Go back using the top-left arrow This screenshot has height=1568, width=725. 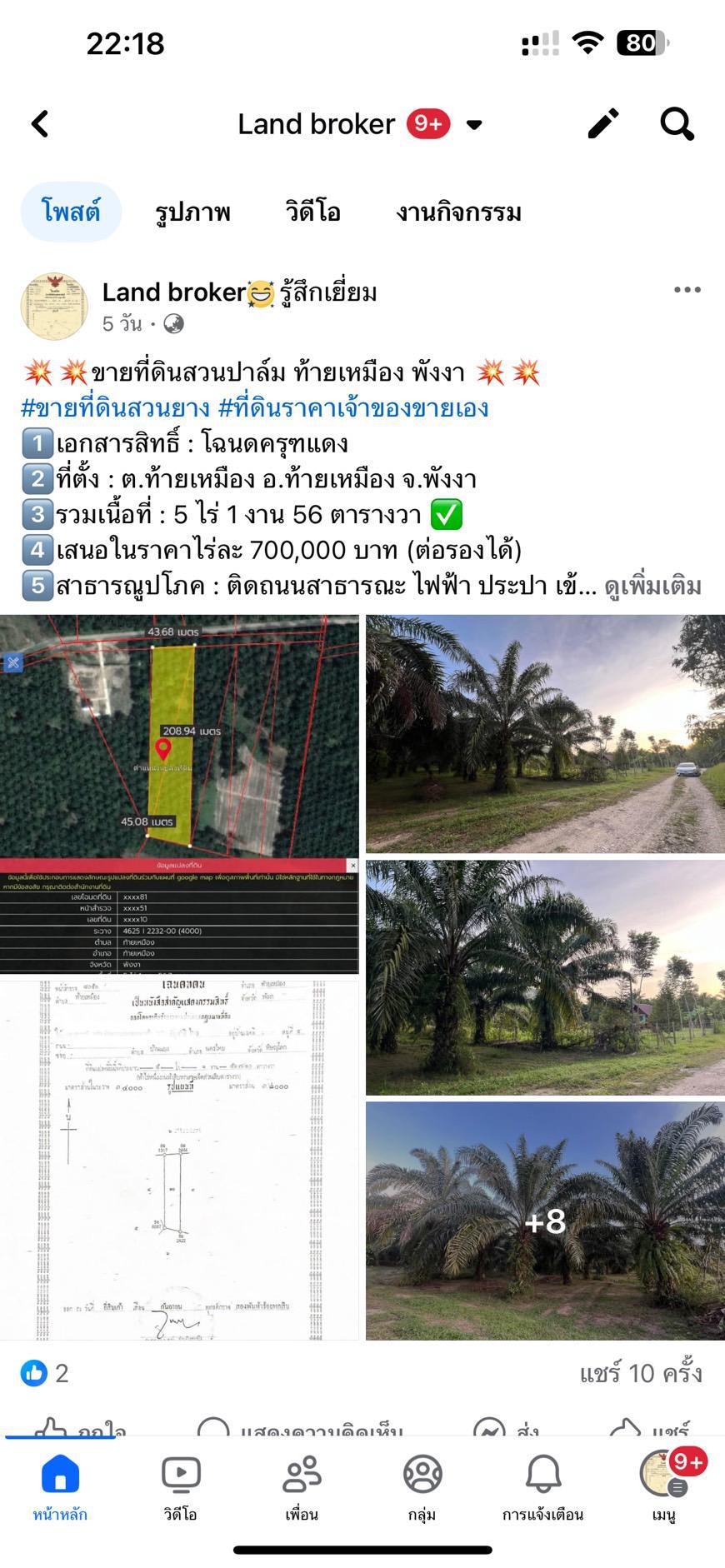(x=40, y=124)
